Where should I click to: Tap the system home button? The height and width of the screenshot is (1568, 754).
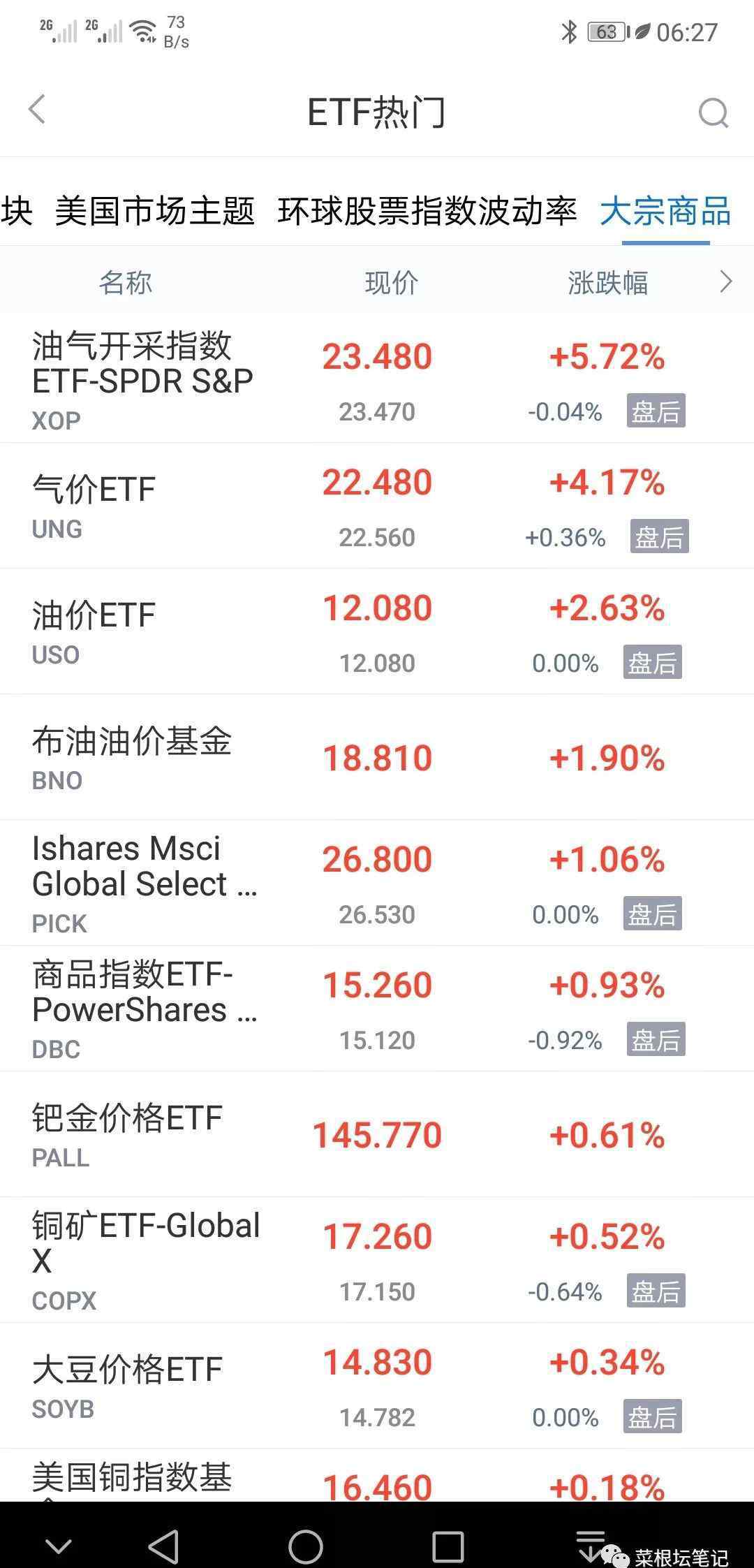[x=306, y=1546]
